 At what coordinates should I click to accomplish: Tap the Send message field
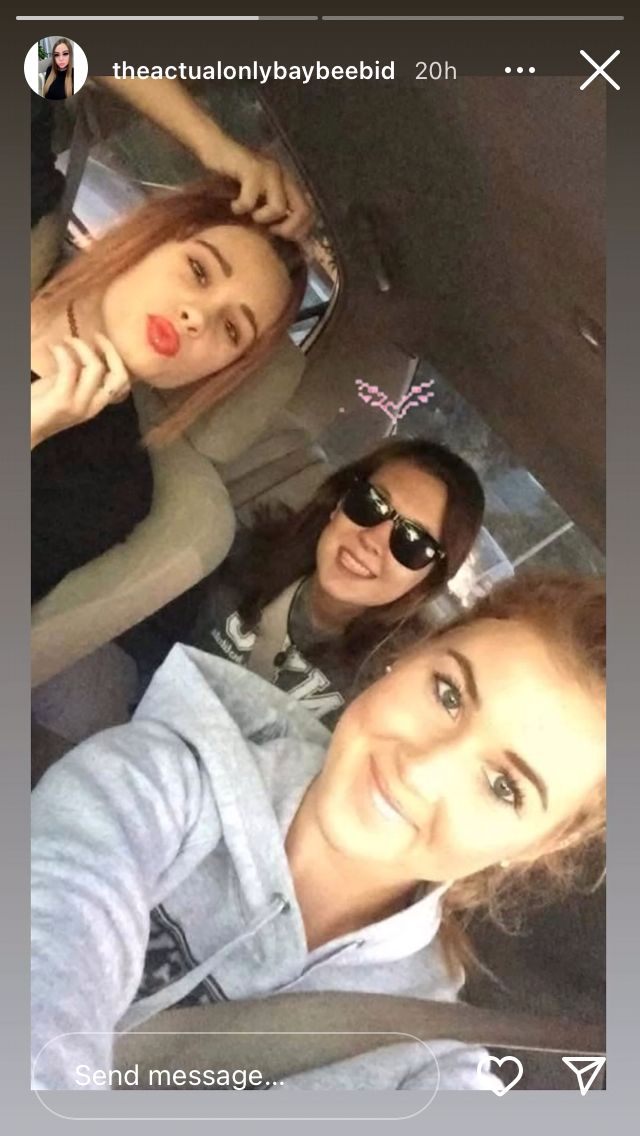pos(235,1075)
